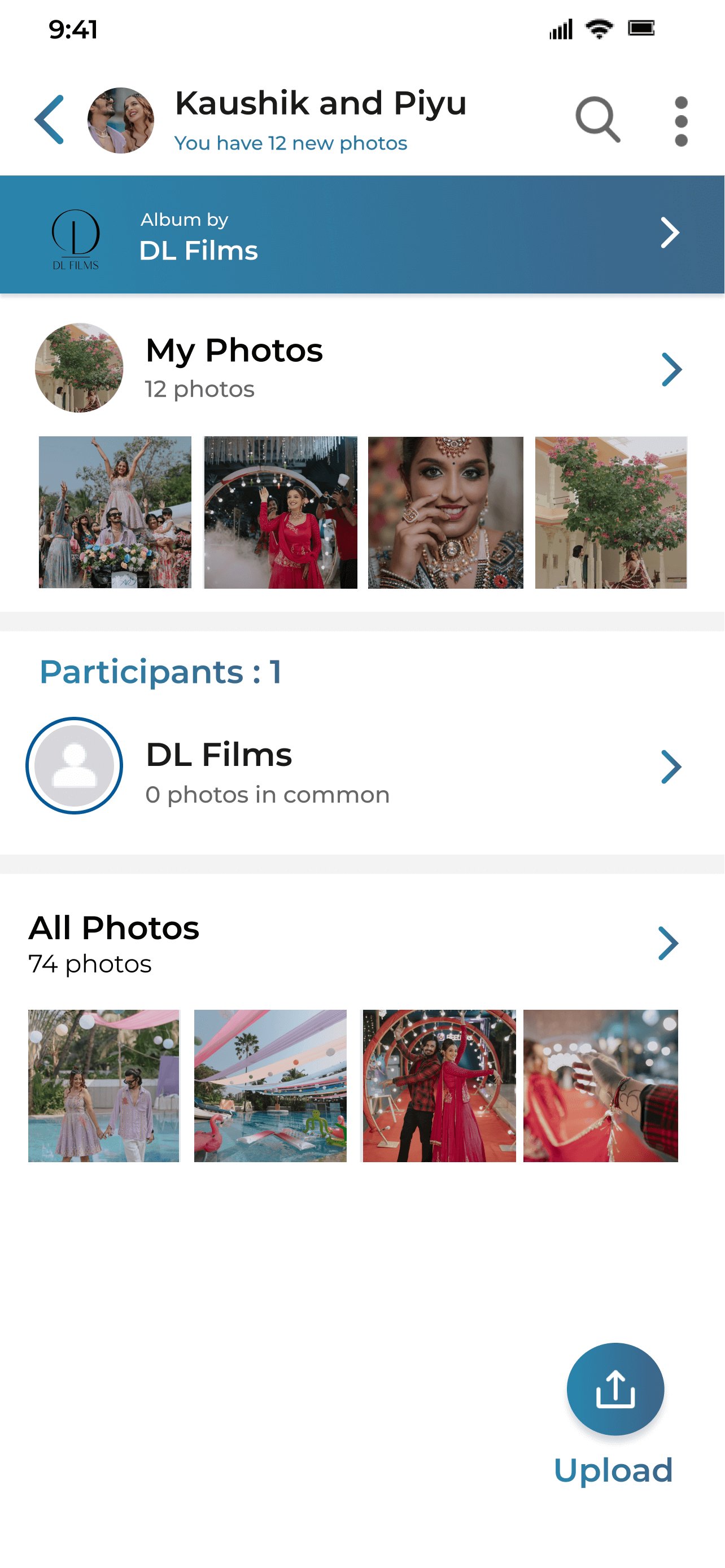Image resolution: width=725 pixels, height=1568 pixels.
Task: Open the woman in red dress photo
Action: (280, 512)
